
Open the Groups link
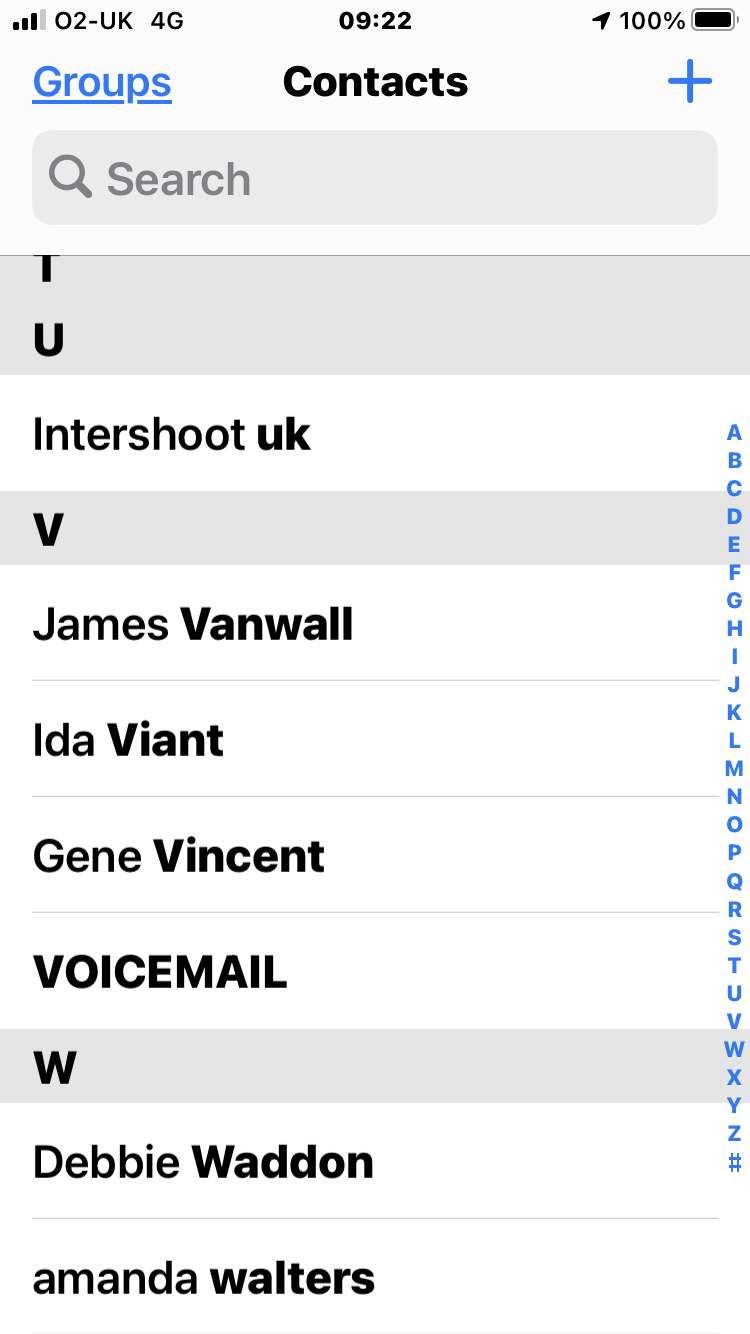coord(102,82)
